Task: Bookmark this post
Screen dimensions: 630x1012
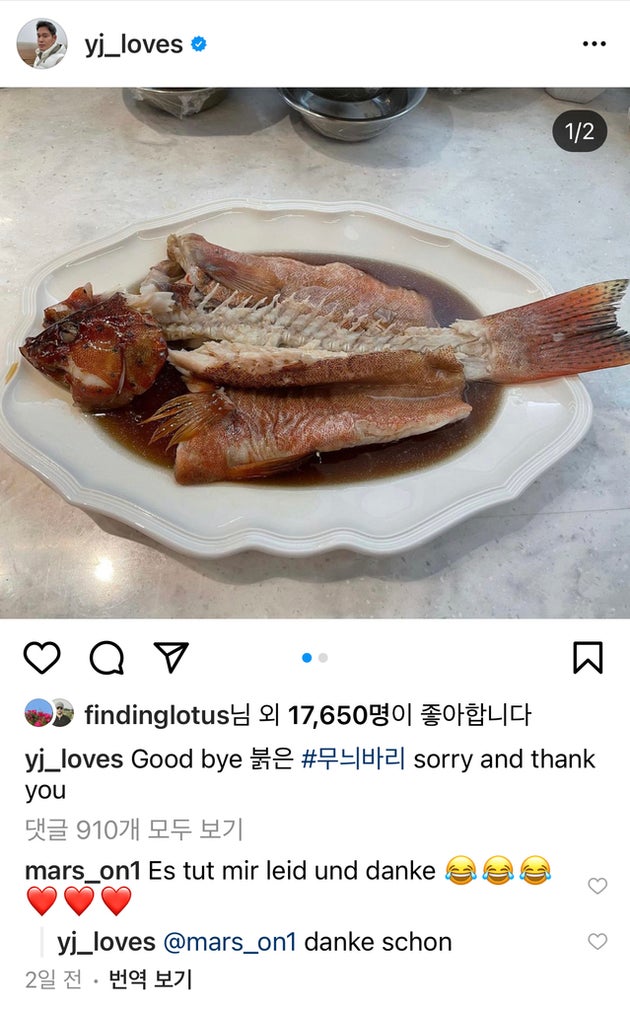Action: pyautogui.click(x=587, y=658)
